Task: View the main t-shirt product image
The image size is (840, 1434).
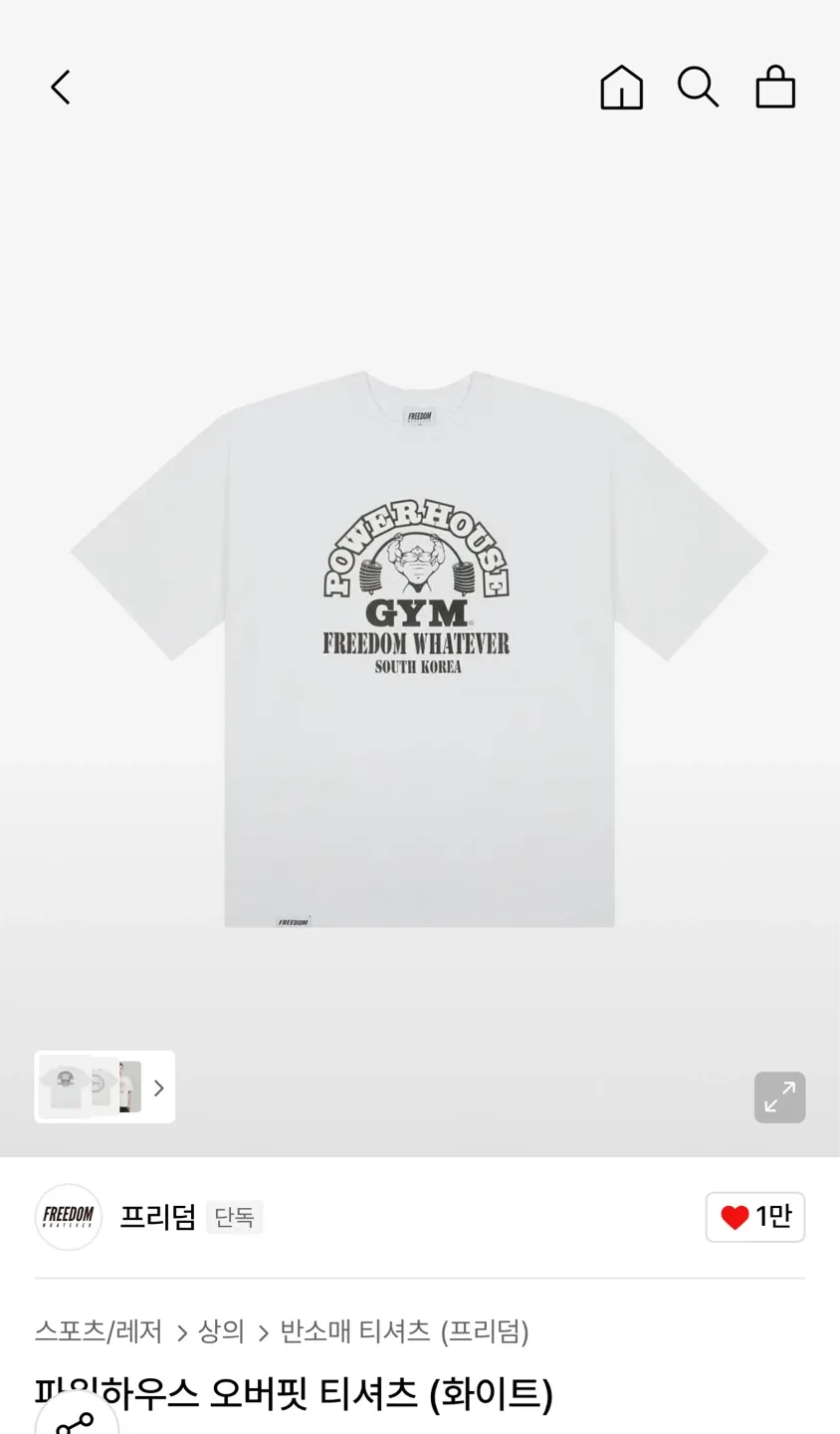Action: tap(419, 647)
